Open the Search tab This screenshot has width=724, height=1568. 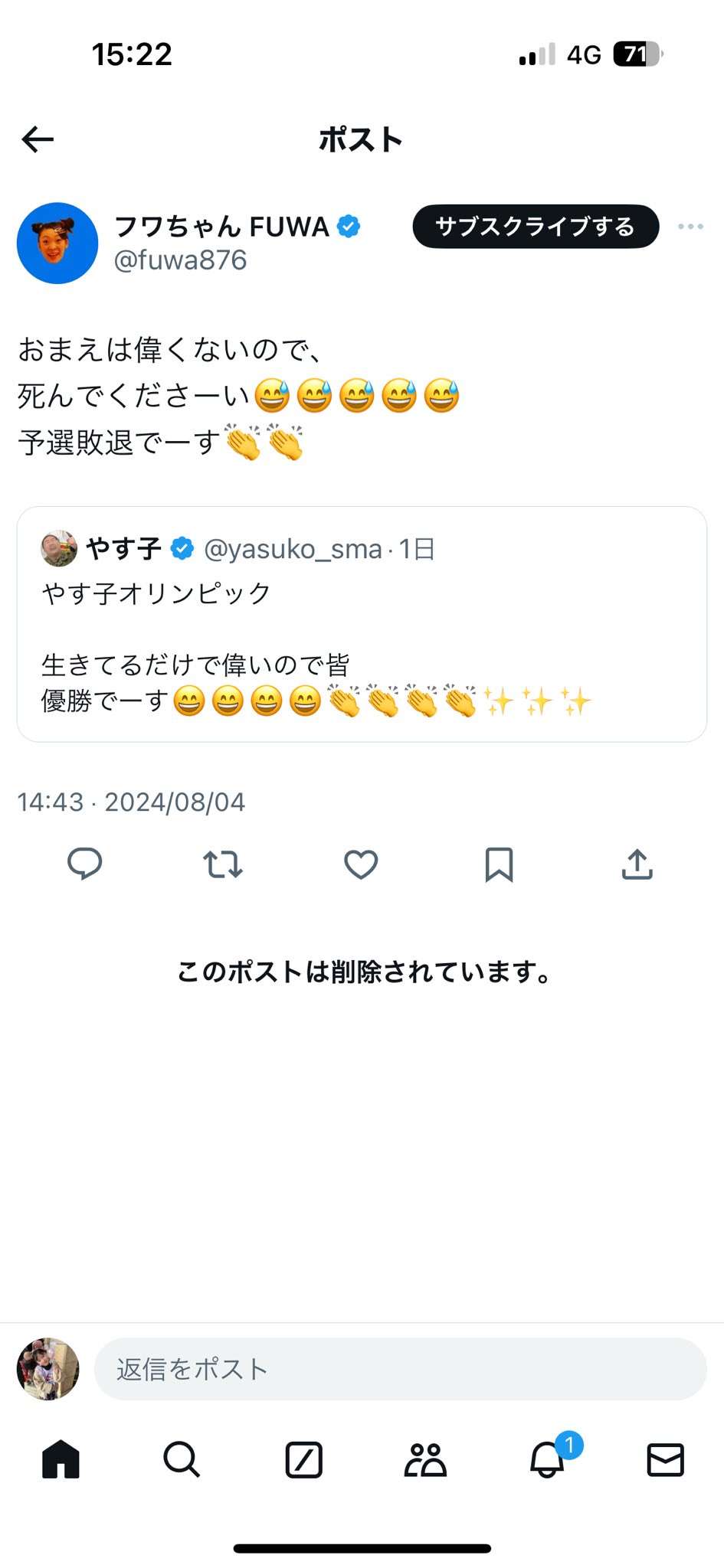(x=182, y=1459)
